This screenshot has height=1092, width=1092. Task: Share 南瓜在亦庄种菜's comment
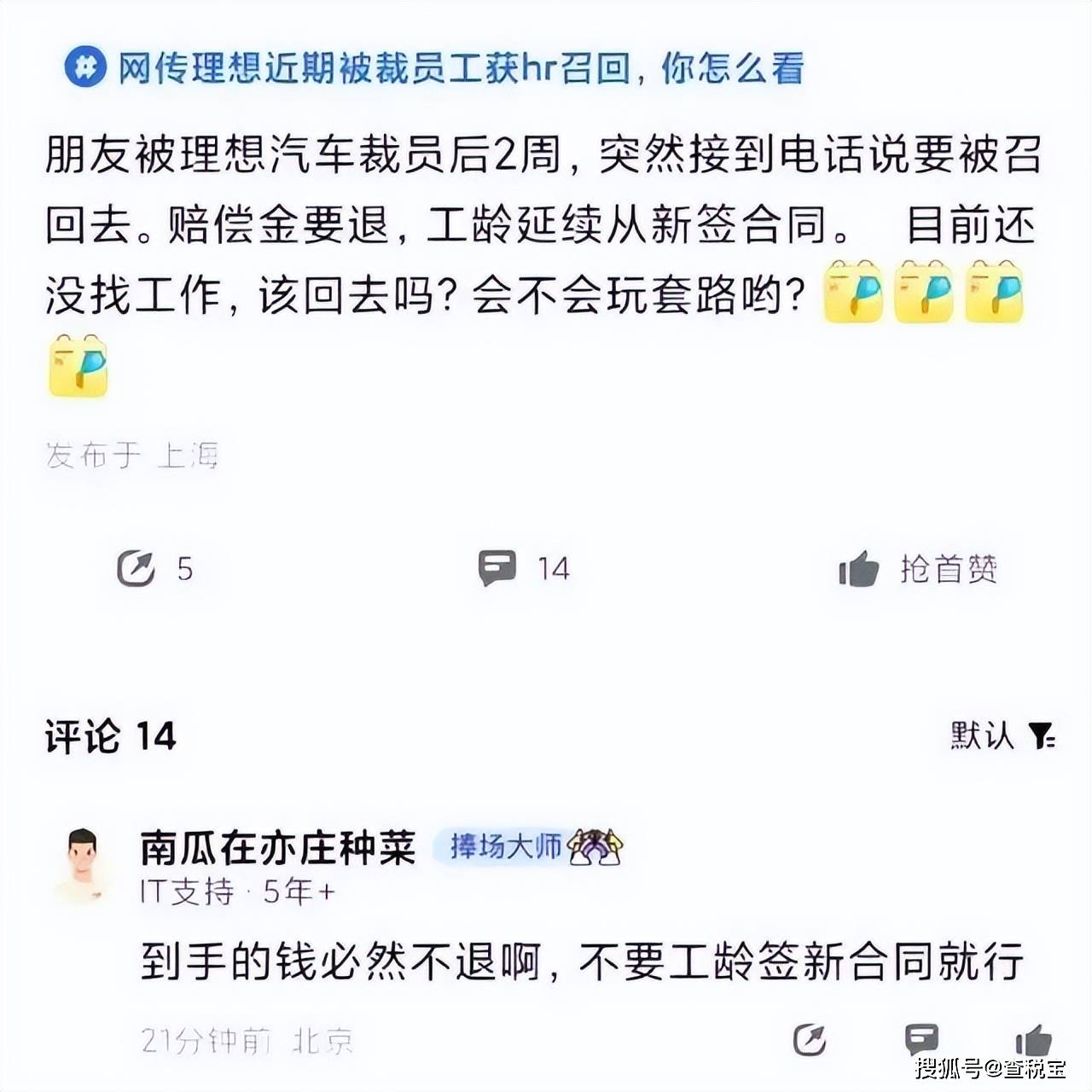809,1040
